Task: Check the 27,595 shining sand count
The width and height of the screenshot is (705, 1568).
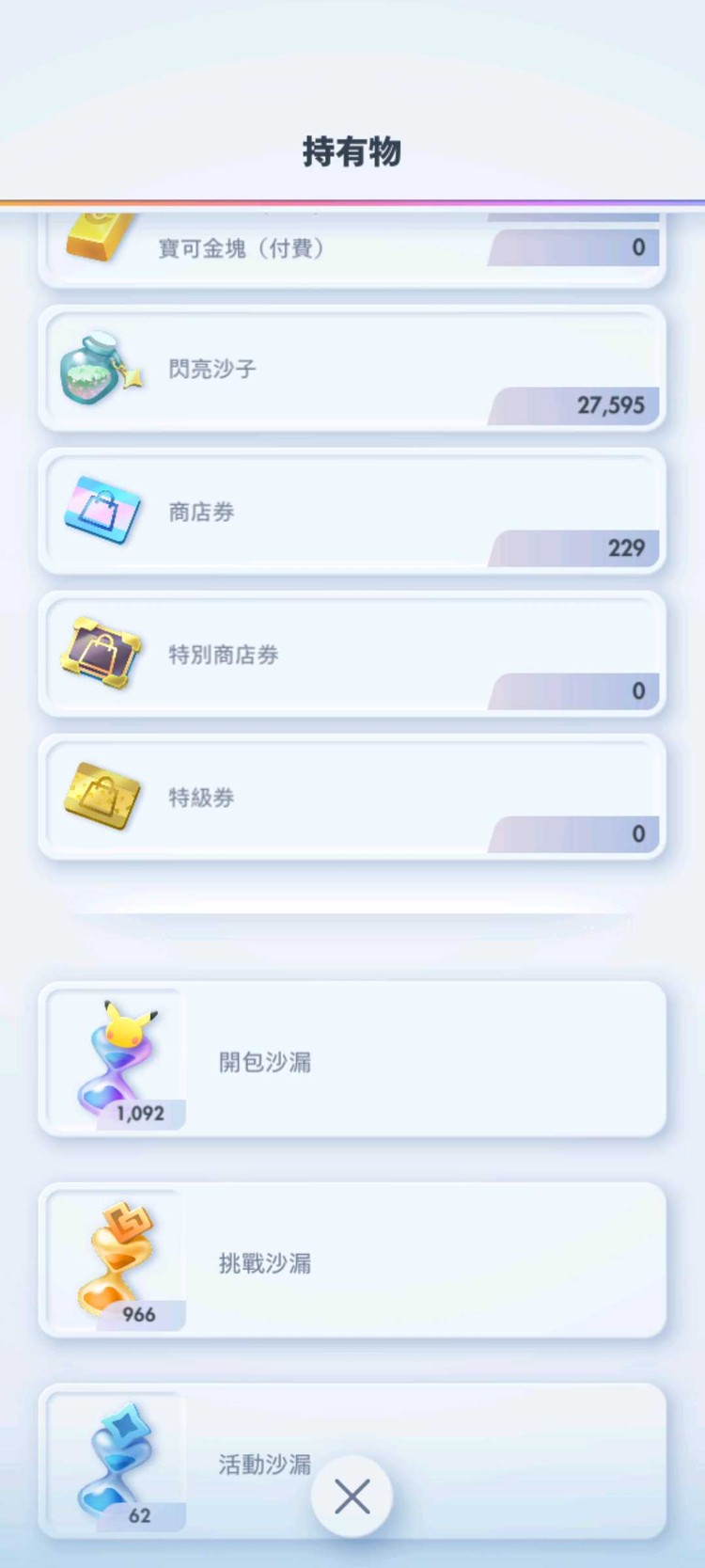Action: (x=612, y=405)
